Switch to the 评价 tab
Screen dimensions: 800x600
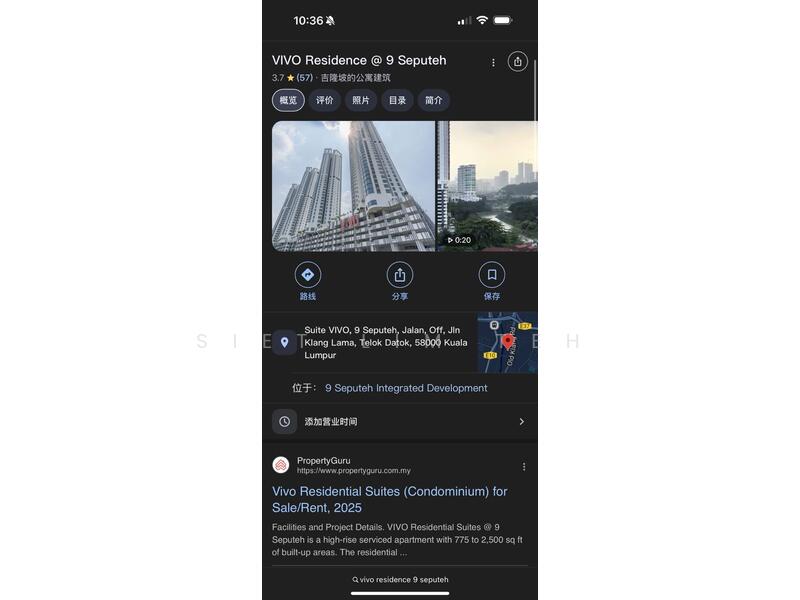(x=325, y=100)
